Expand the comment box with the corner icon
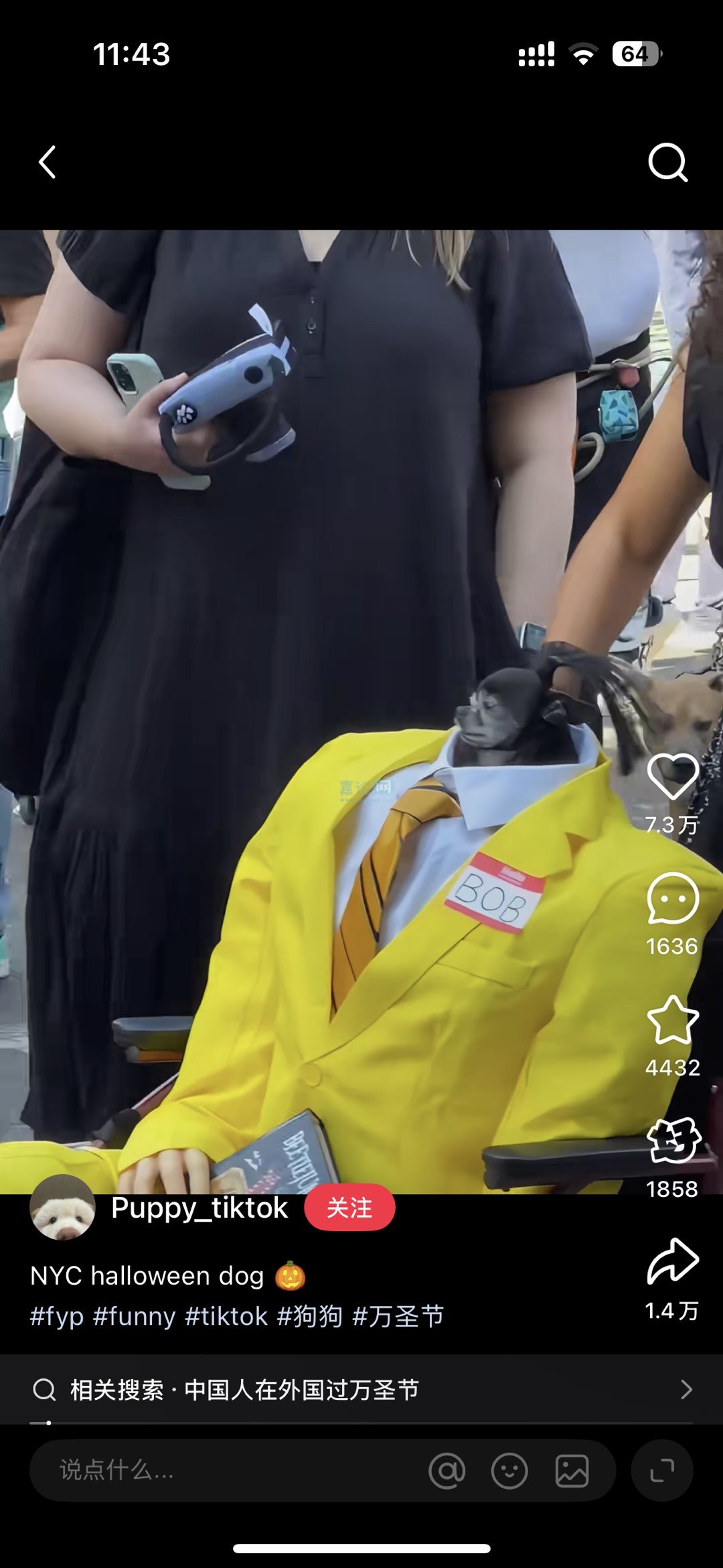This screenshot has width=723, height=1568. pyautogui.click(x=661, y=1471)
